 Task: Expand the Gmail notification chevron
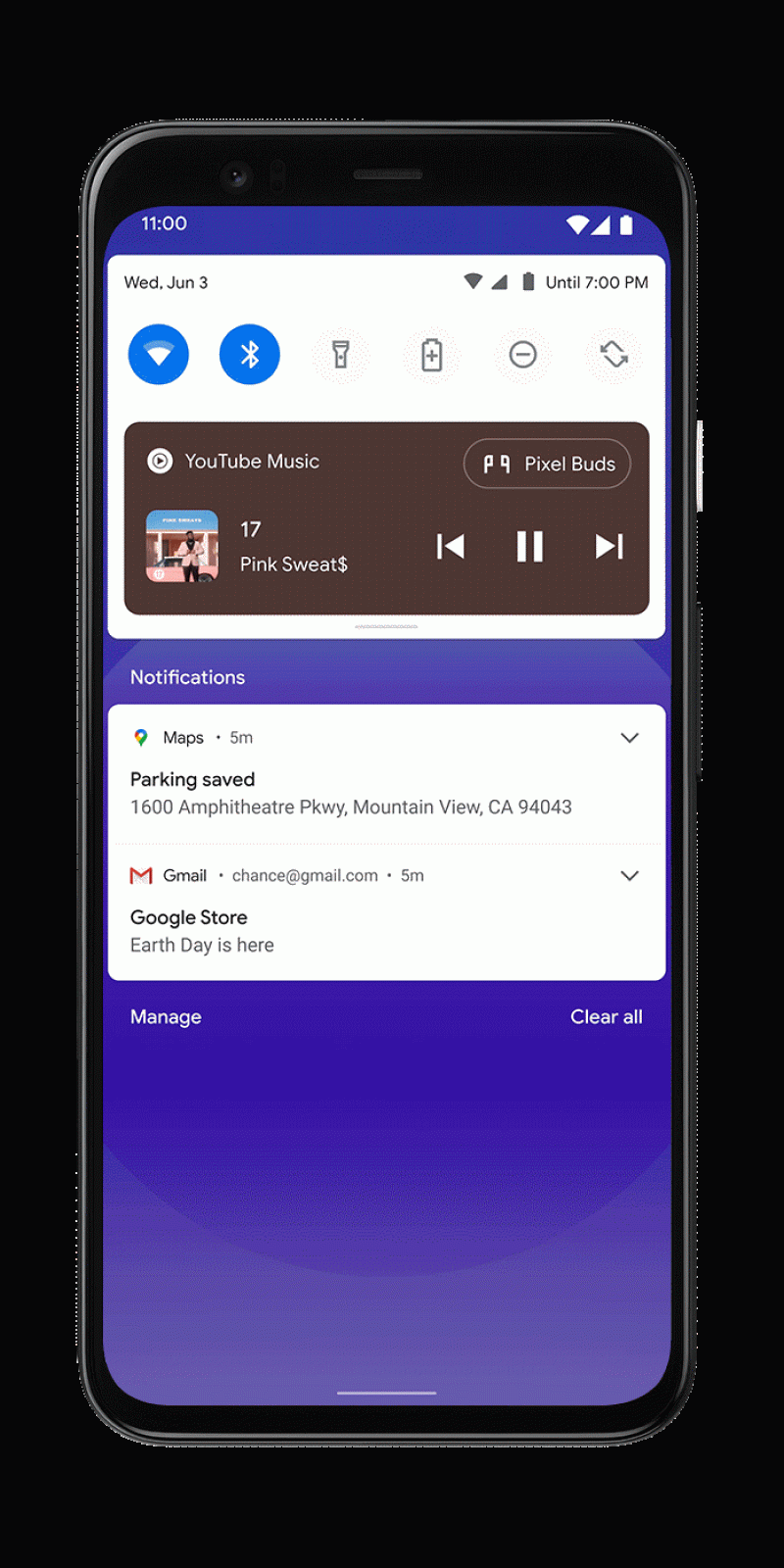pyautogui.click(x=630, y=875)
